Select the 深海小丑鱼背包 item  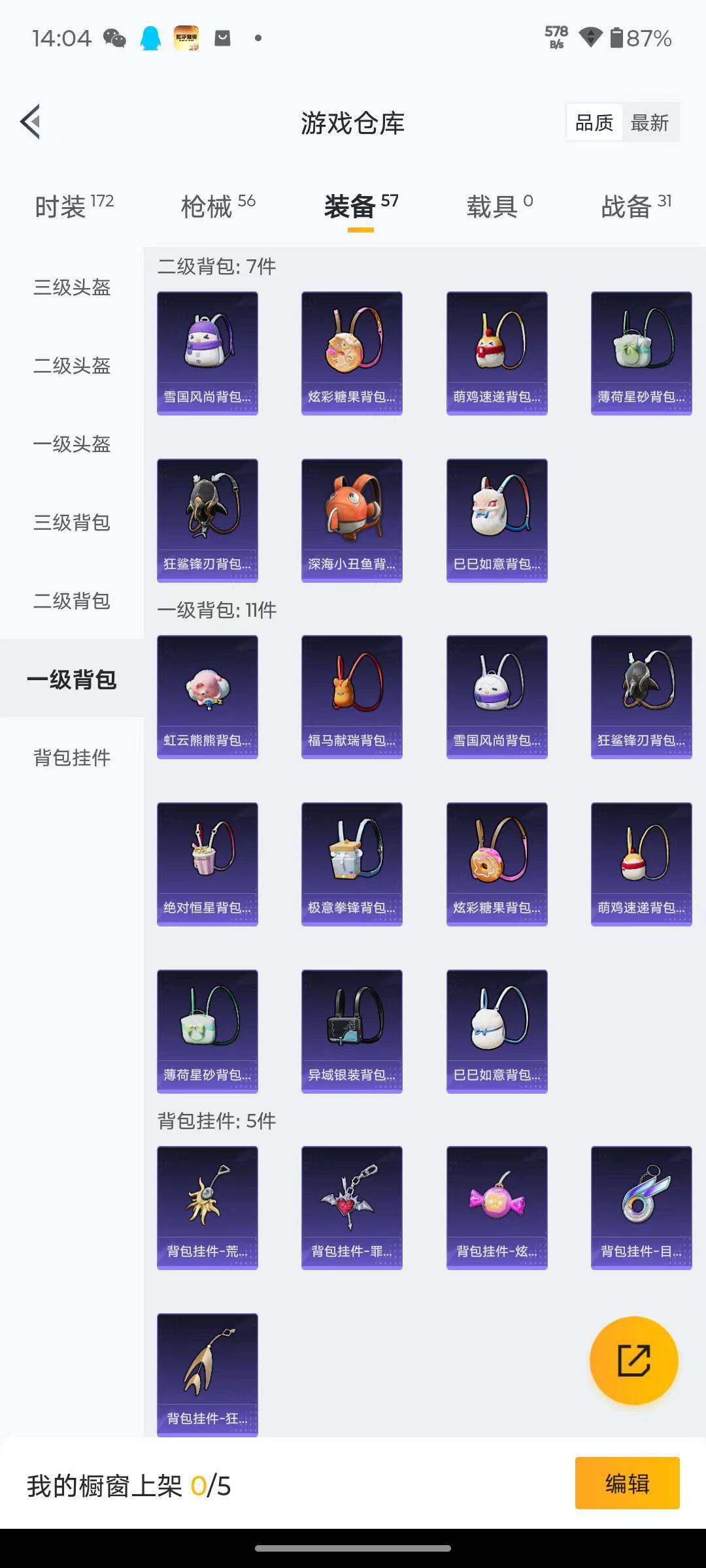click(352, 518)
